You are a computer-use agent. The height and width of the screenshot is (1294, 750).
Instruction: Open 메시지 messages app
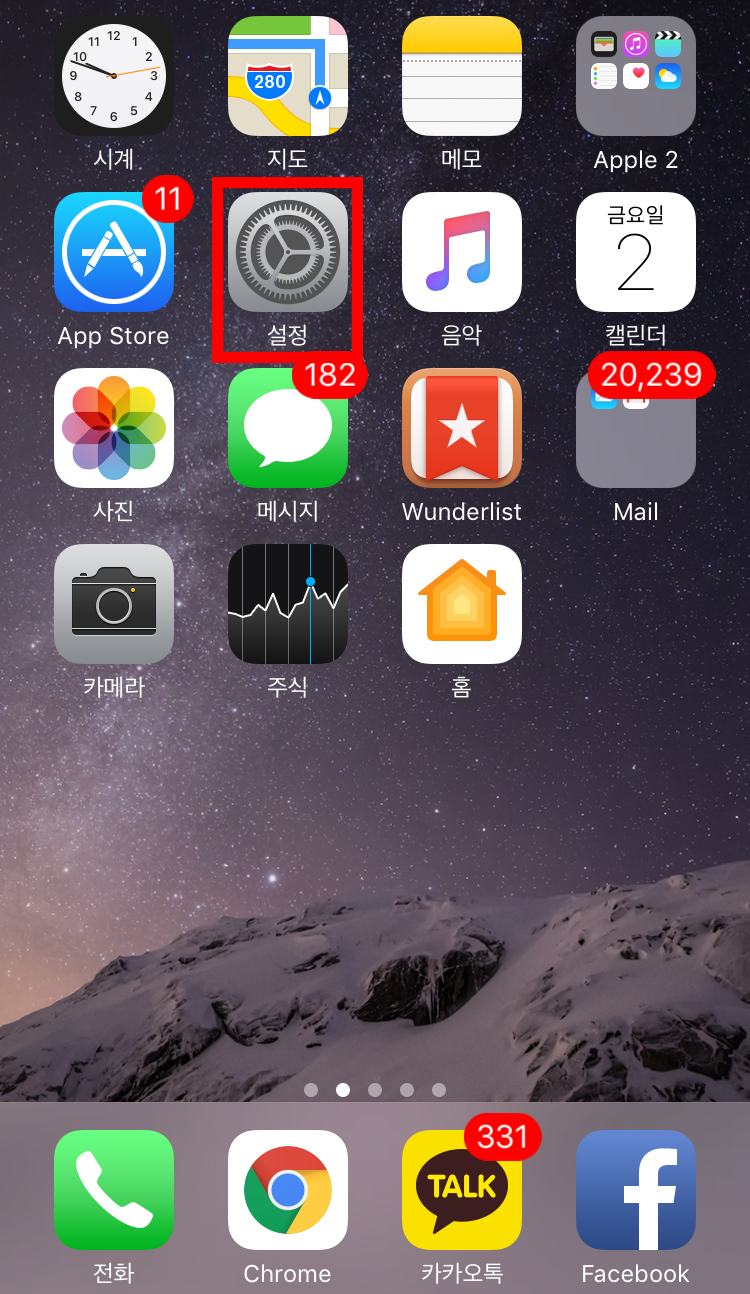coord(288,428)
